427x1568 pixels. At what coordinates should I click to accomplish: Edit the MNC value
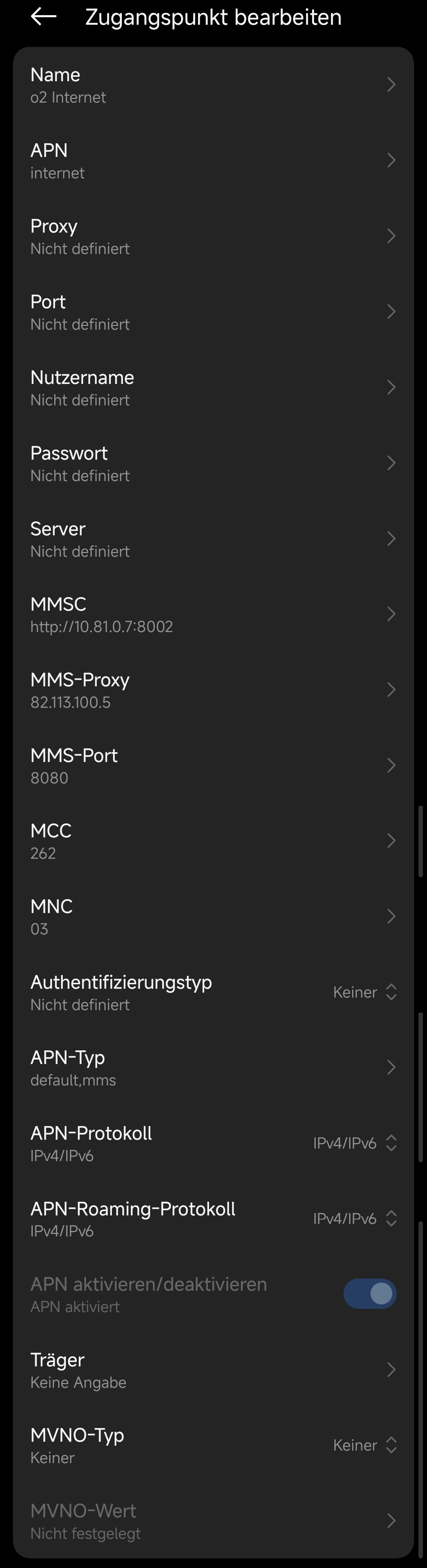(x=213, y=916)
